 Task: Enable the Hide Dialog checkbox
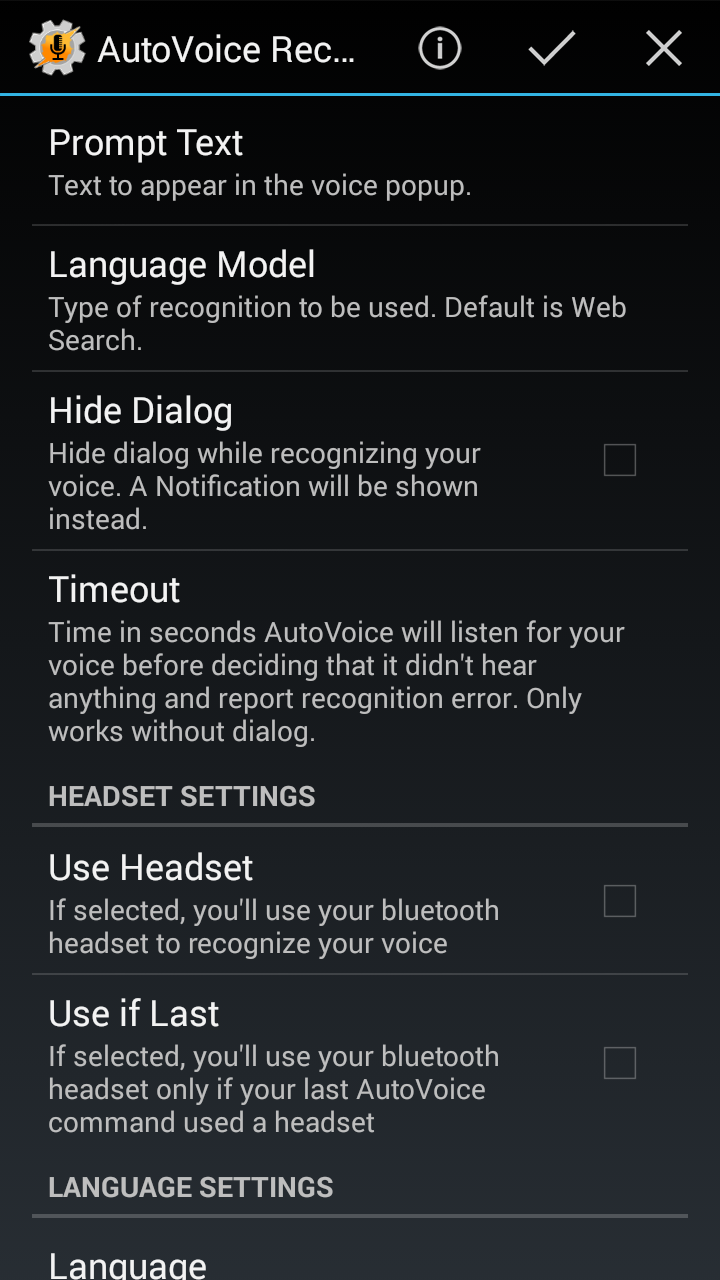pyautogui.click(x=619, y=459)
